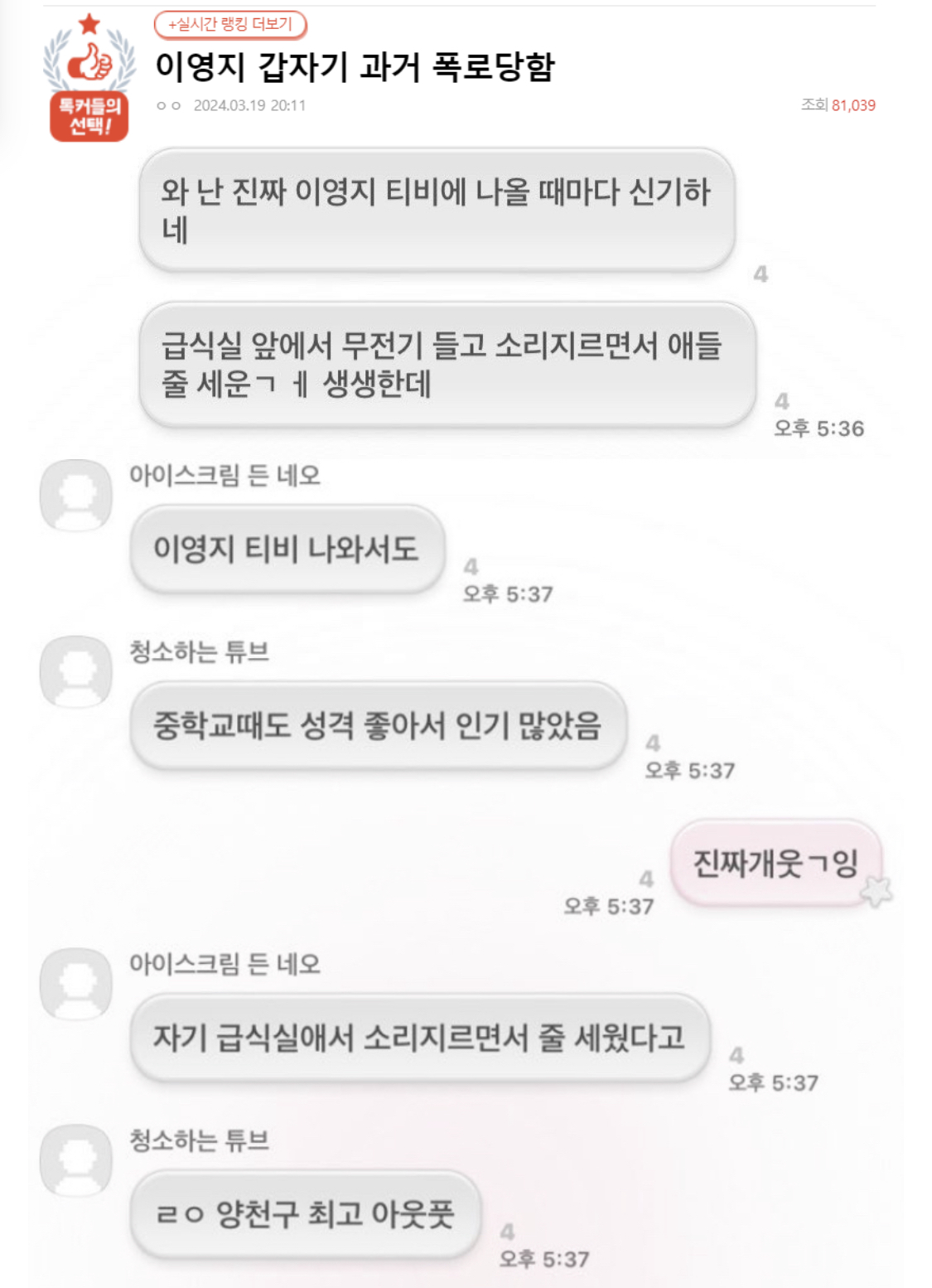Open the post titled 이영지 갑자기 과거 폭로당함
Screen dimensions: 932x1288
coord(355,66)
